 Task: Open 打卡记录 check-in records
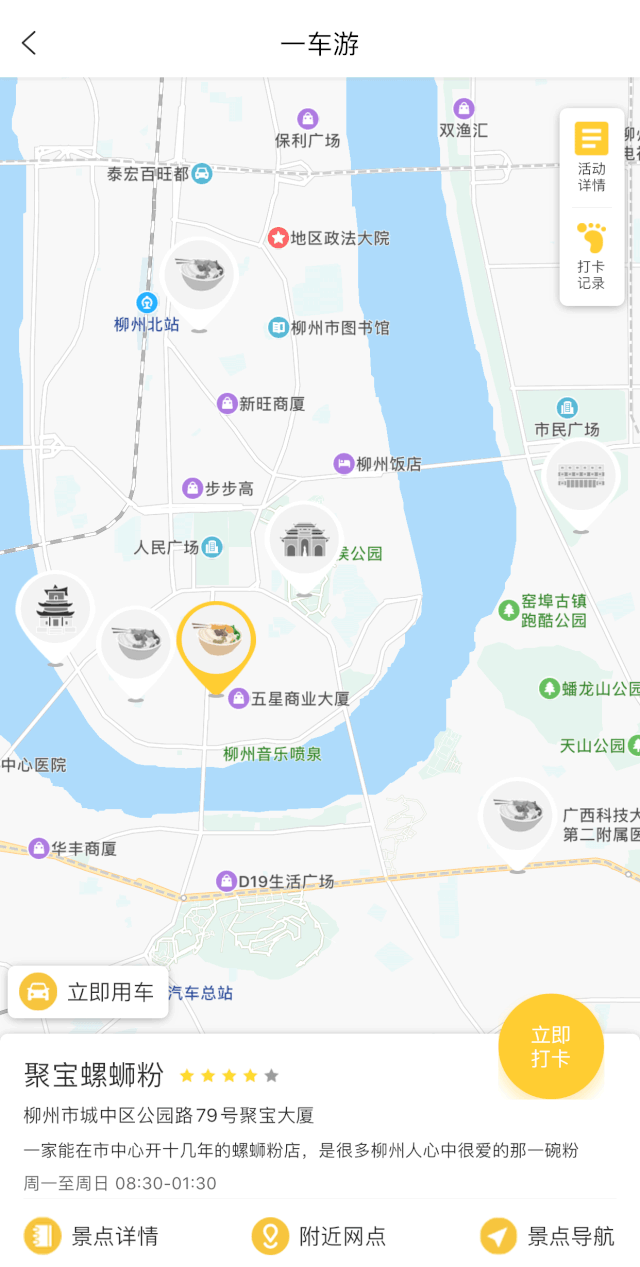click(591, 256)
